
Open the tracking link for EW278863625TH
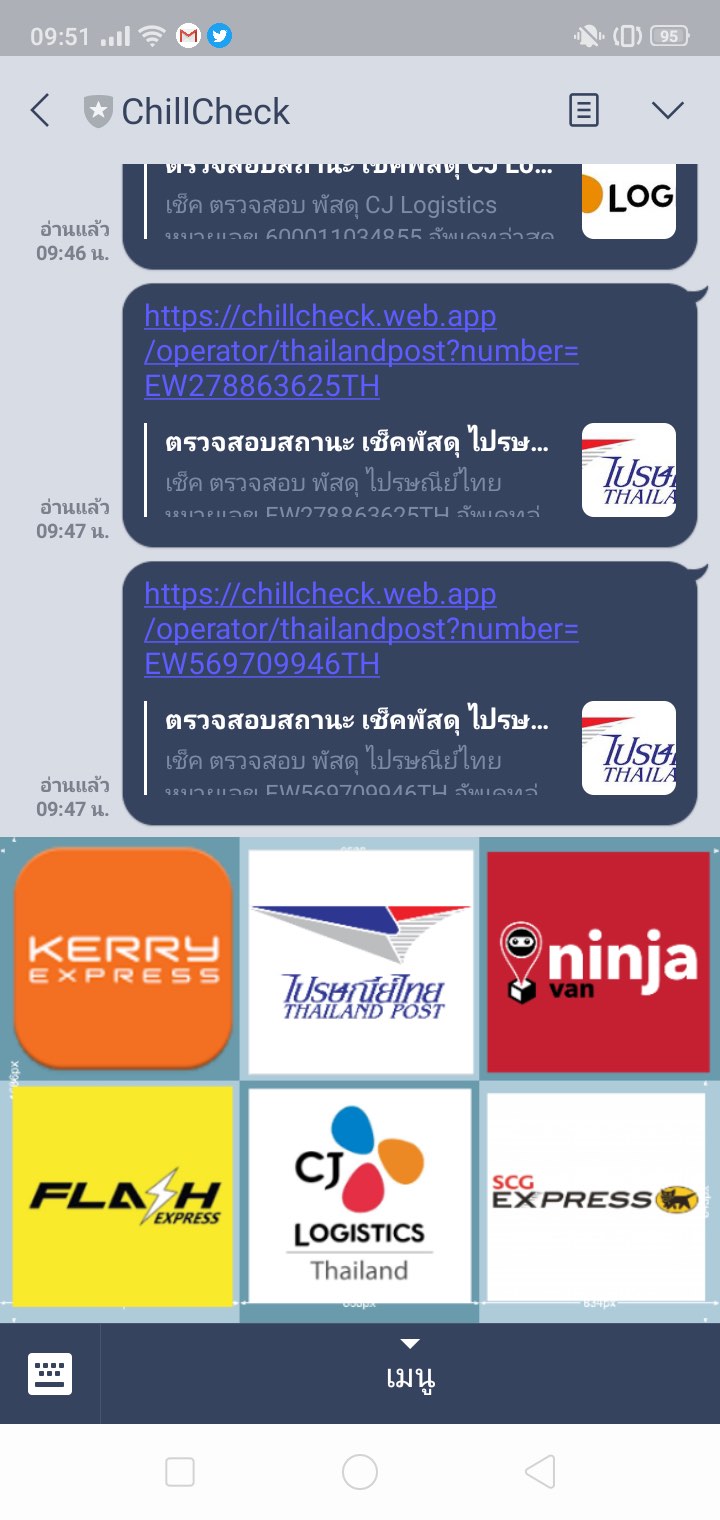pyautogui.click(x=361, y=351)
